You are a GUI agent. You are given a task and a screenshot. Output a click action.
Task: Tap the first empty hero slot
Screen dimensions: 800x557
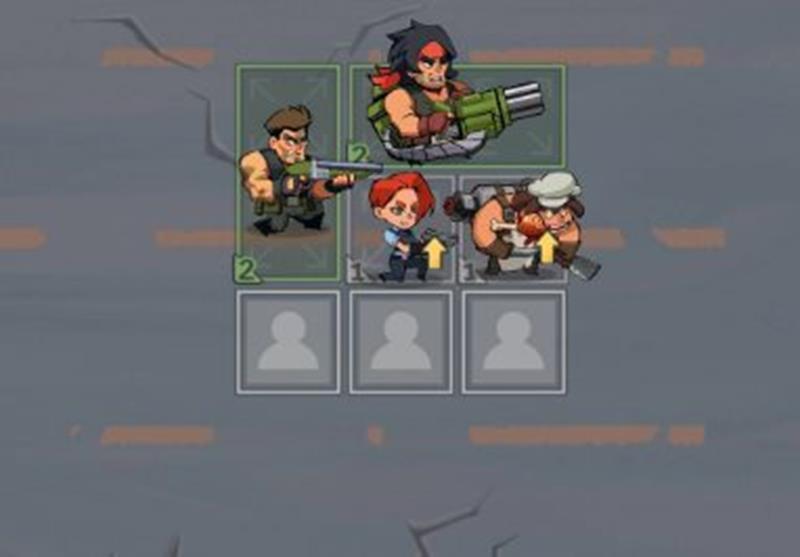point(288,342)
